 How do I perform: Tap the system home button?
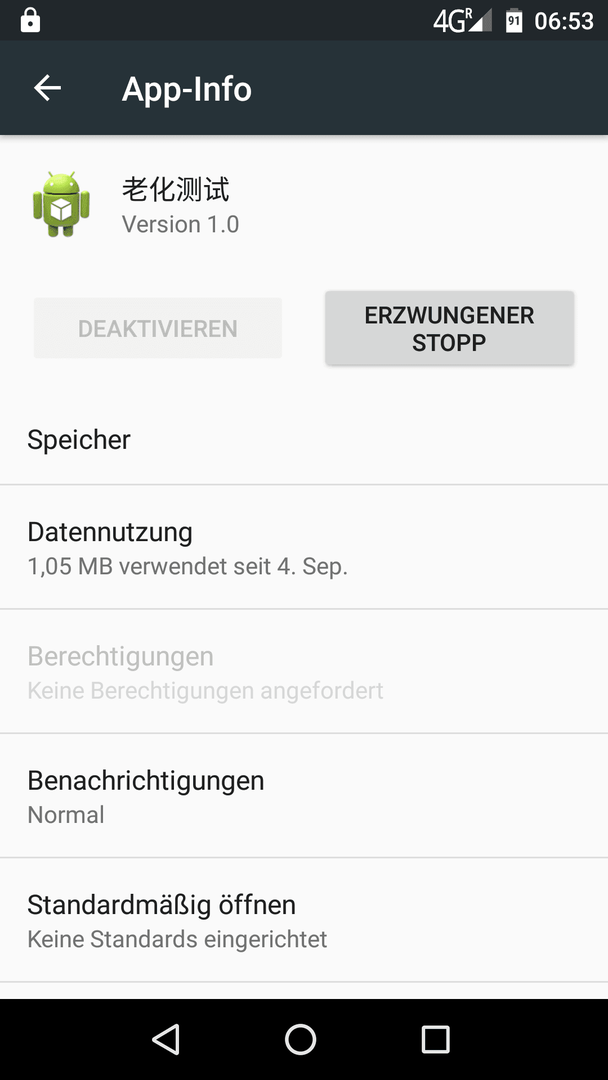click(x=301, y=1039)
